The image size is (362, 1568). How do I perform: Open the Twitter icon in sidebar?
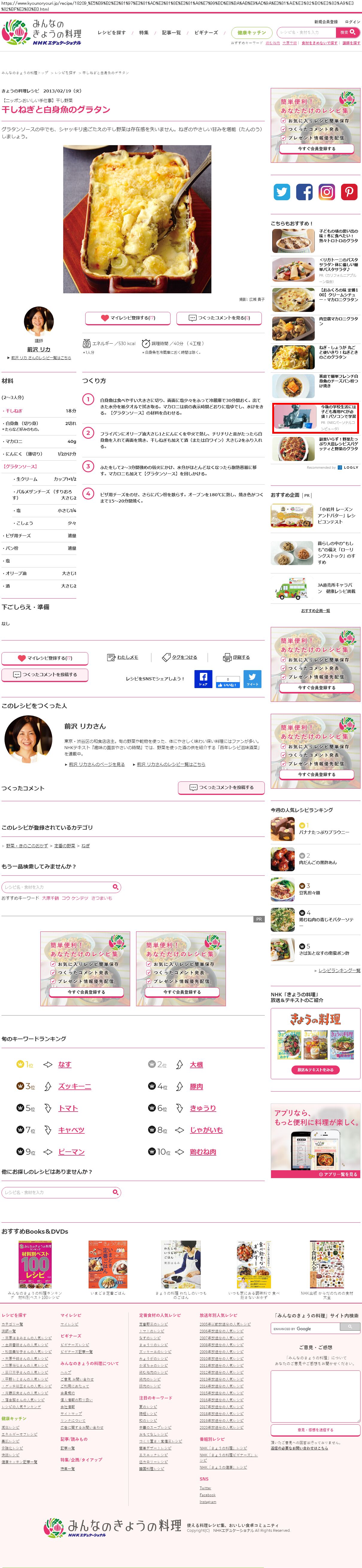pyautogui.click(x=282, y=192)
